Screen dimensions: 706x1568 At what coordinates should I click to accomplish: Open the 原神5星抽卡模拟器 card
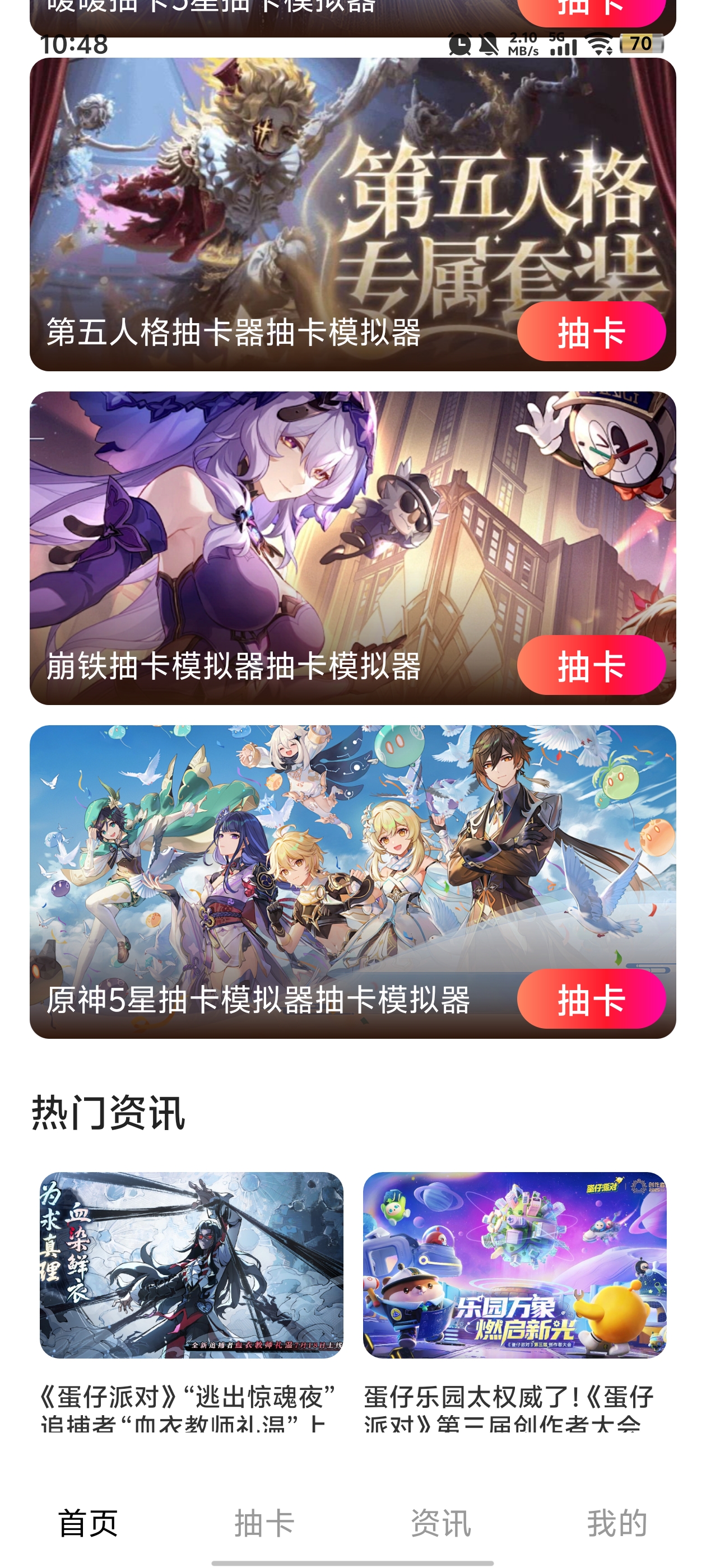352,881
